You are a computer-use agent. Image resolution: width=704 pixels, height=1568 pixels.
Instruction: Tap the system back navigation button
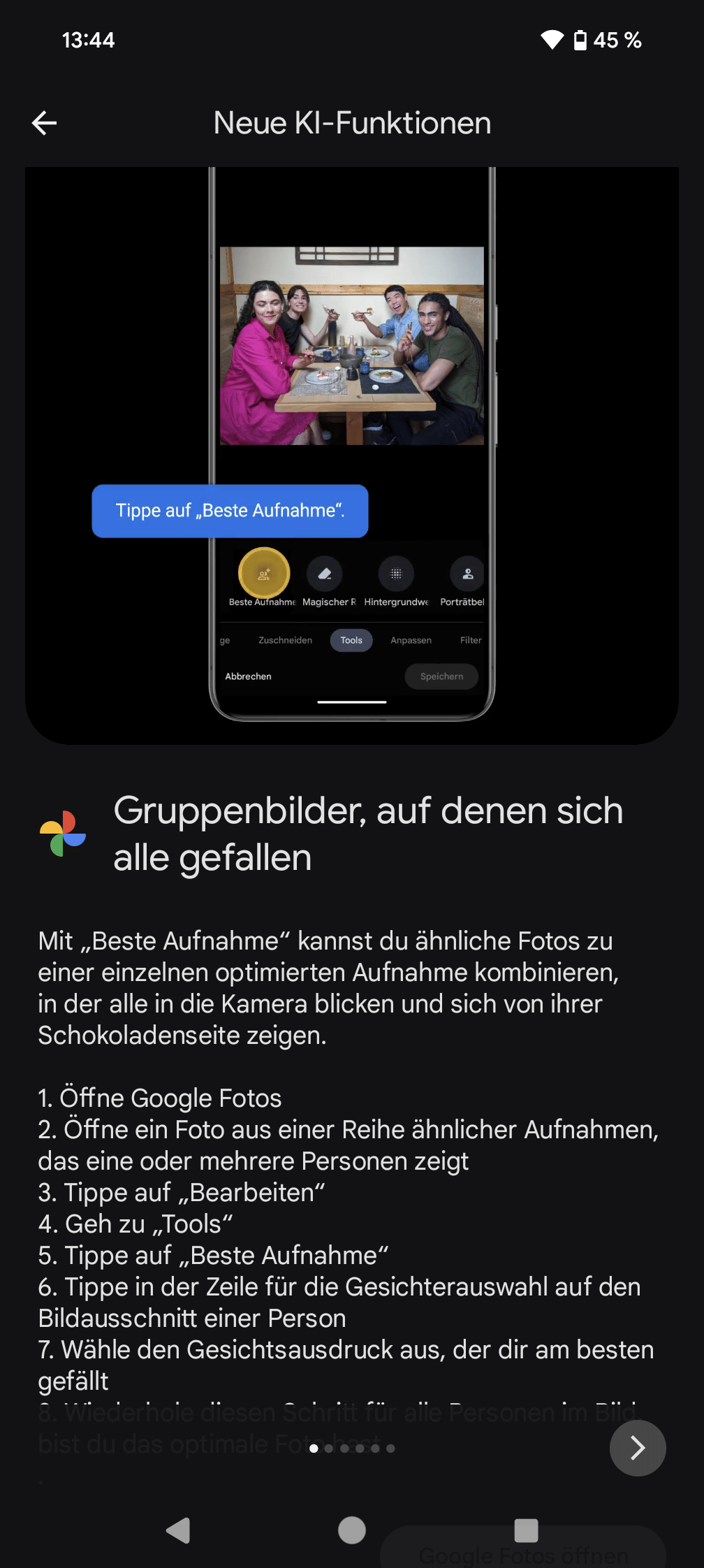[x=178, y=1530]
